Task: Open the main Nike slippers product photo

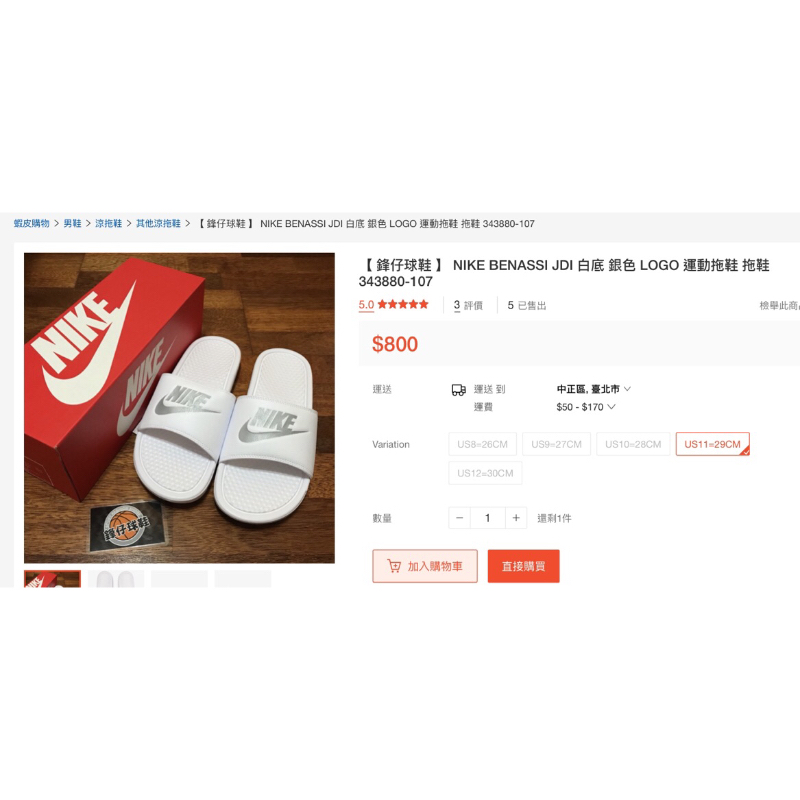Action: [x=180, y=408]
